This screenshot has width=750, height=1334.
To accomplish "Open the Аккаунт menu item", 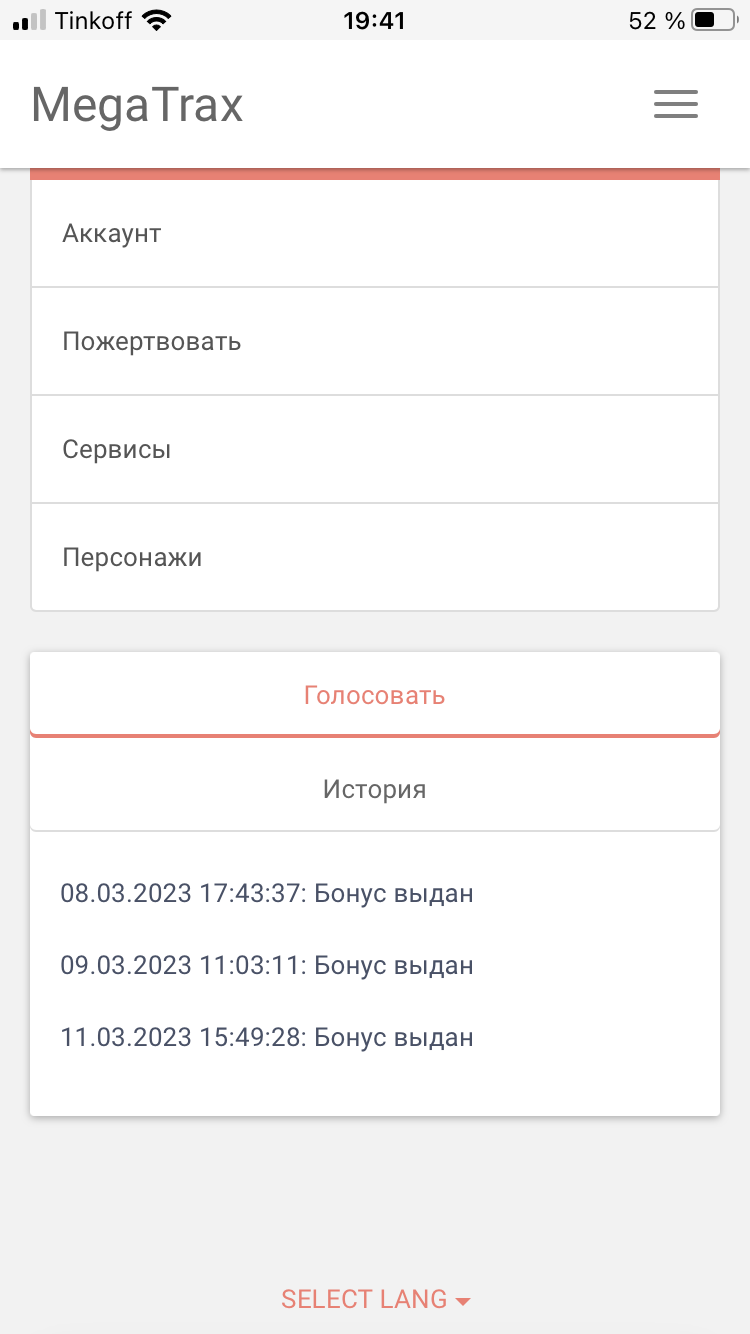I will pyautogui.click(x=375, y=233).
